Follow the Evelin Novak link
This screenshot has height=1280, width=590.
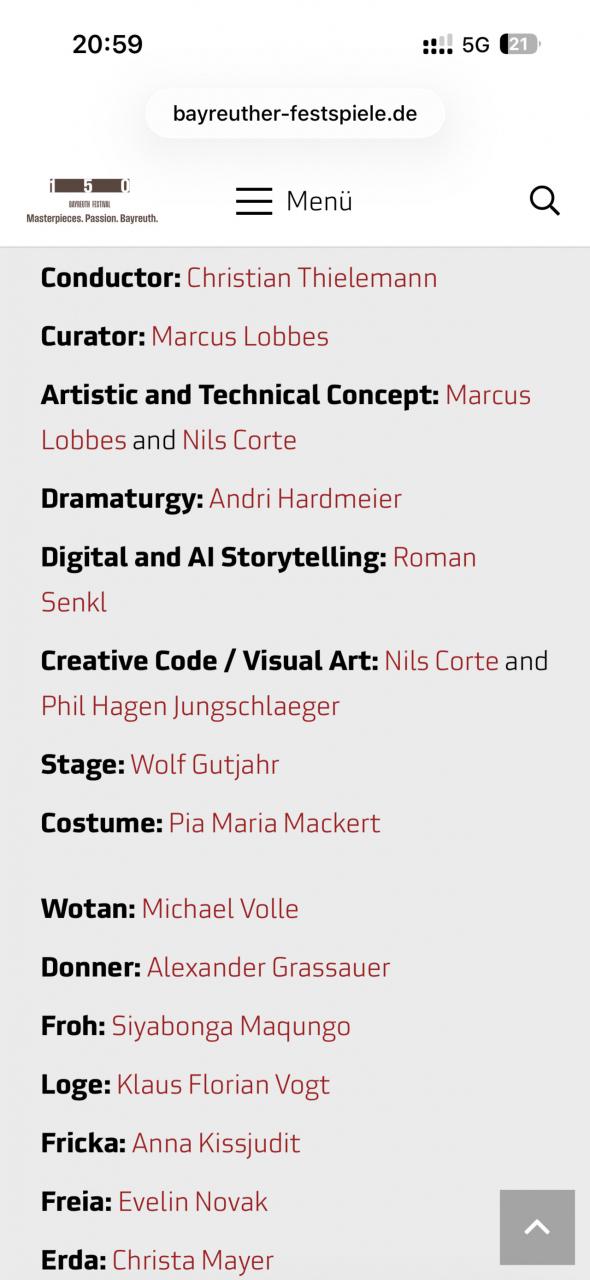pyautogui.click(x=193, y=1201)
